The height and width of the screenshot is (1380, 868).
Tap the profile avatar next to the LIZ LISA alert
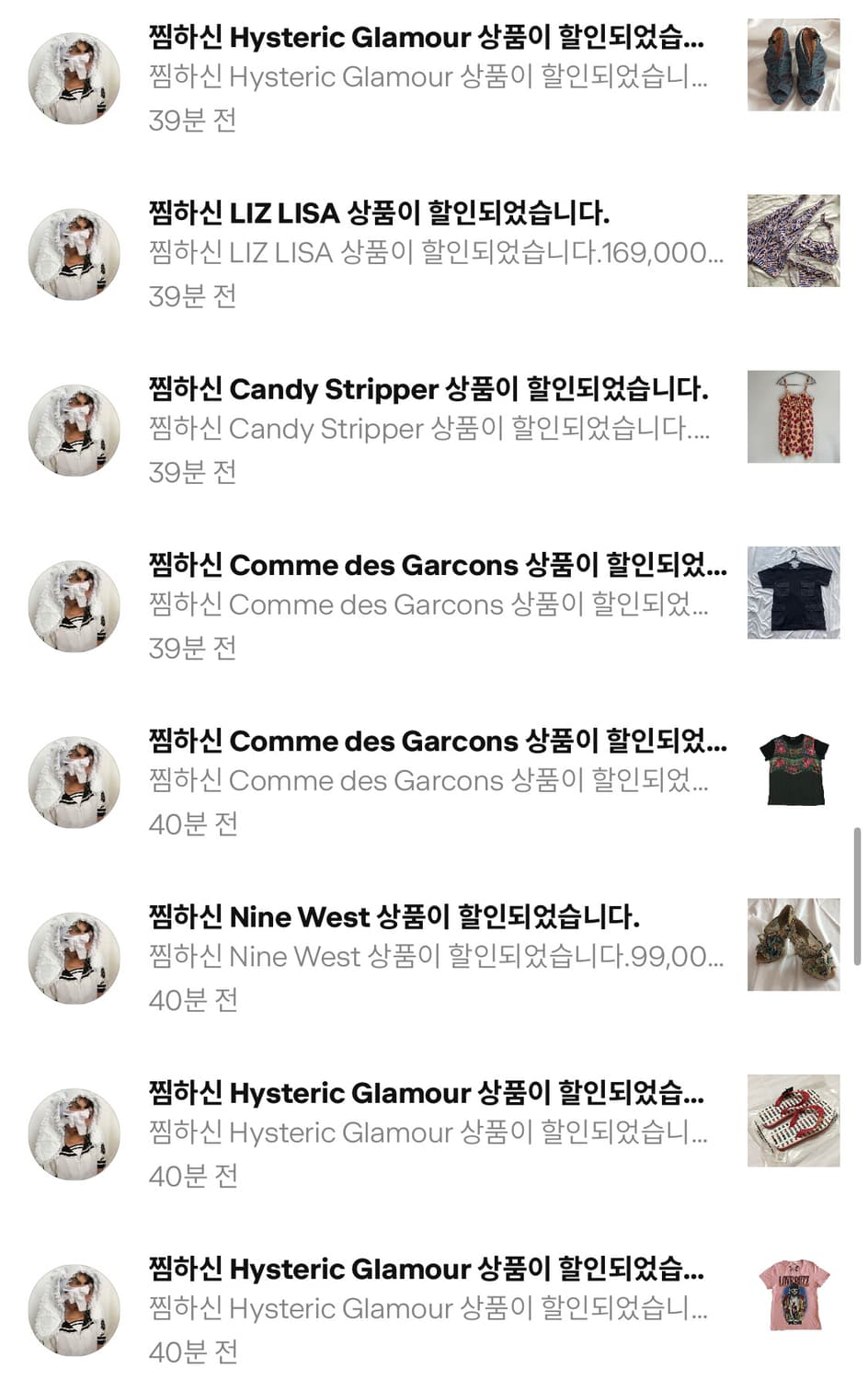[x=74, y=254]
